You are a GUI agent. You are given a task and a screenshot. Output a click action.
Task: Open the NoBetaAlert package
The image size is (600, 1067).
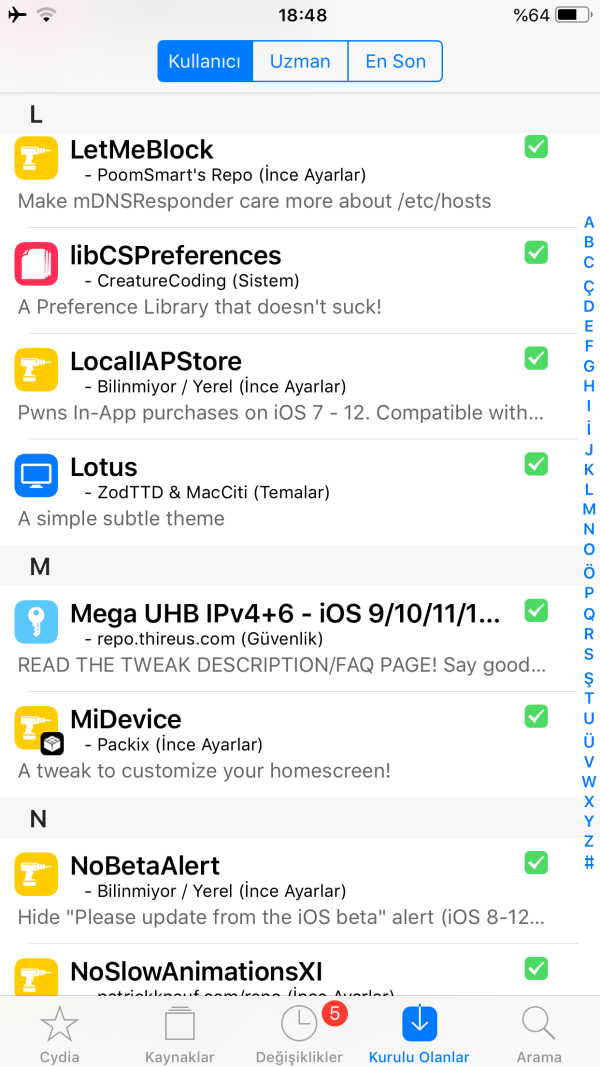[280, 890]
